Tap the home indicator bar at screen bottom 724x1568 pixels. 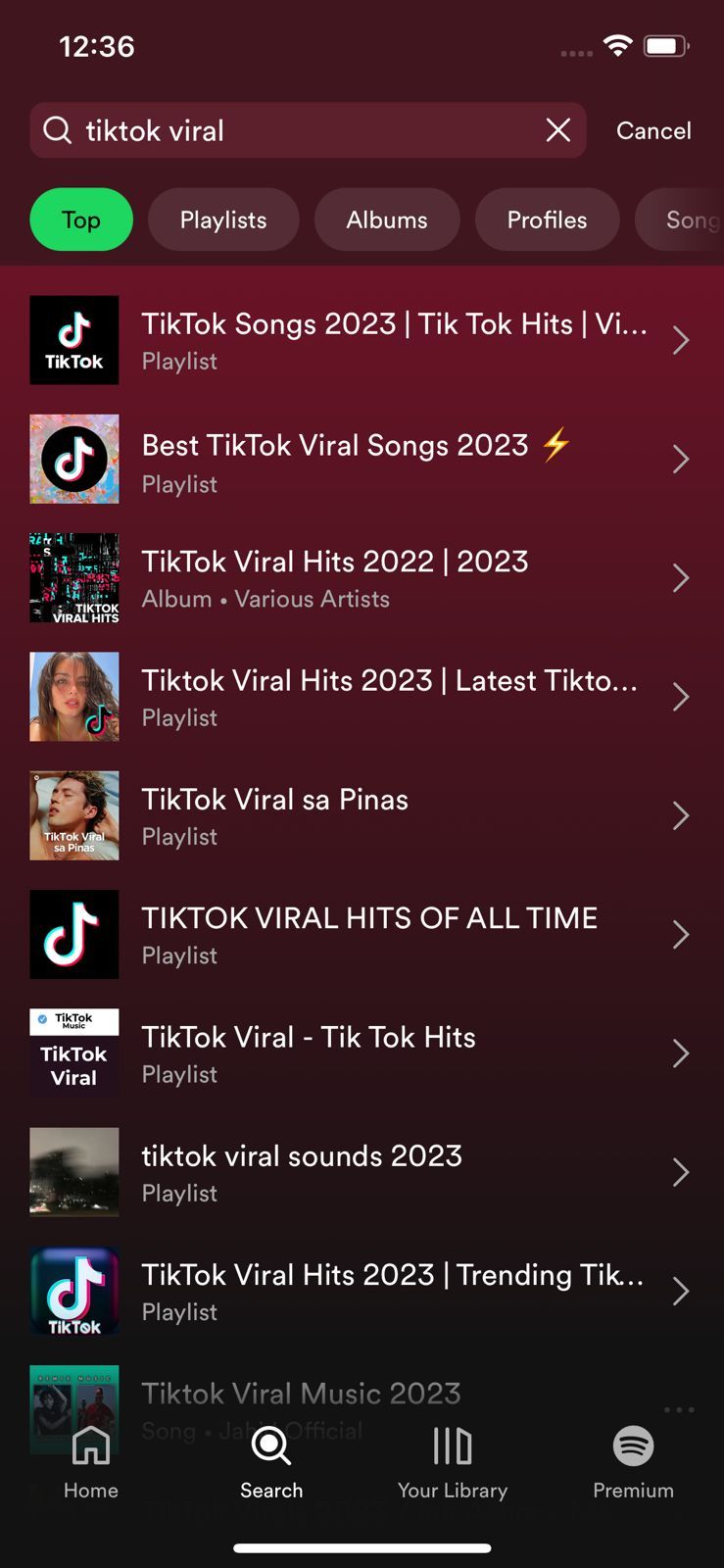[362, 1520]
